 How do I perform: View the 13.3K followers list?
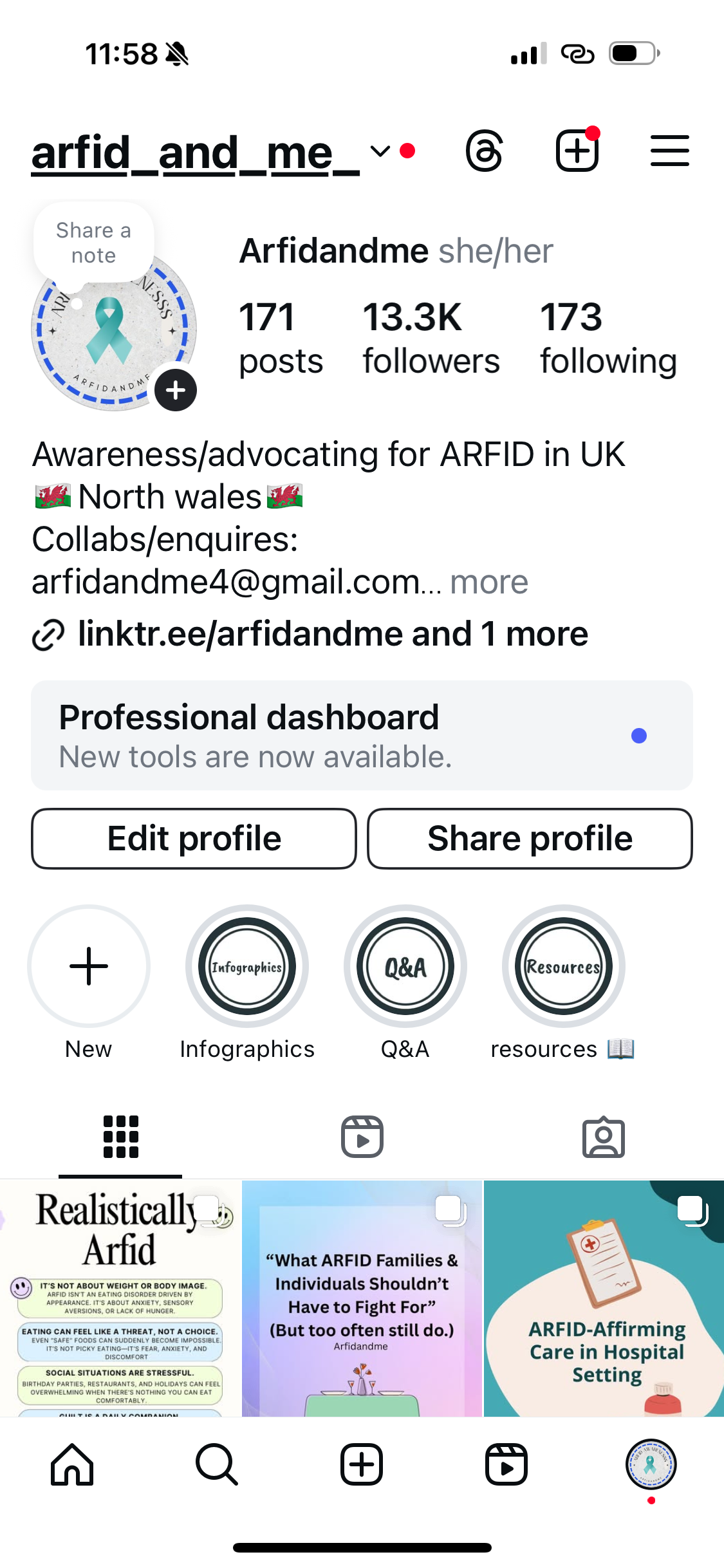(x=431, y=338)
